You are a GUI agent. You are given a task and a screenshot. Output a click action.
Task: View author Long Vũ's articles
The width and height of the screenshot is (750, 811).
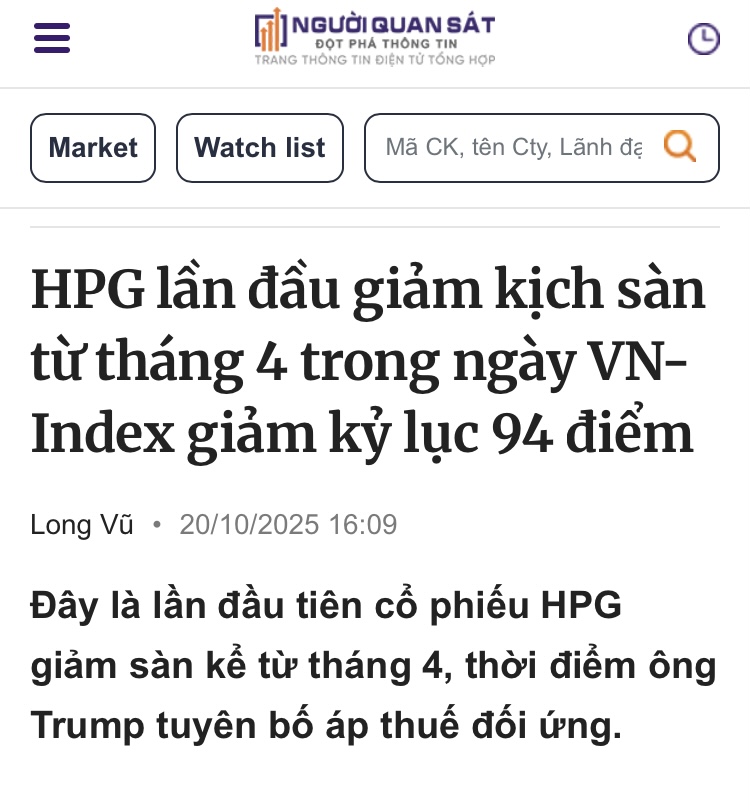click(x=82, y=524)
